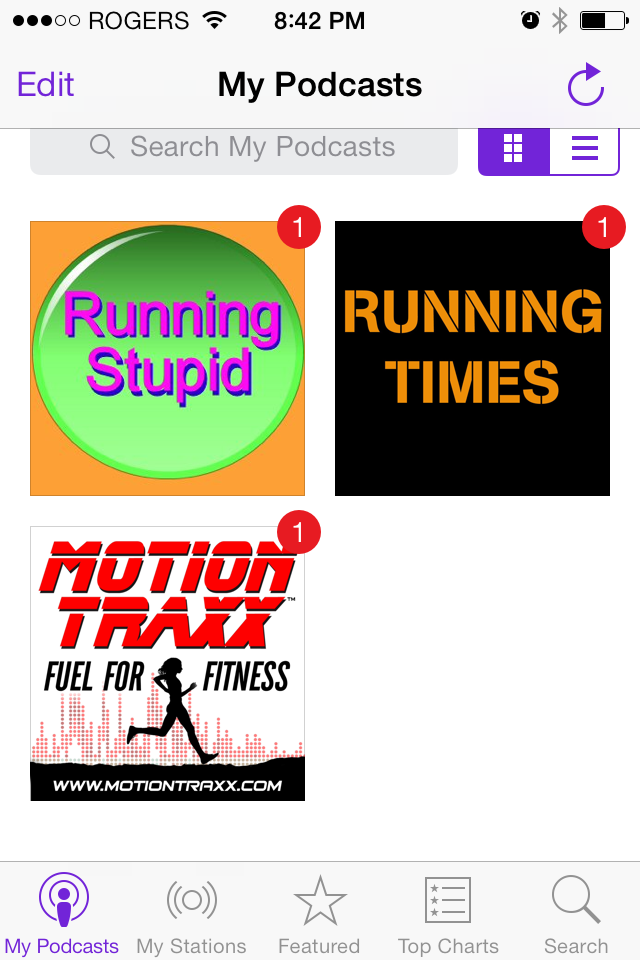This screenshot has width=640, height=960.
Task: Switch to grid view
Action: 513,148
